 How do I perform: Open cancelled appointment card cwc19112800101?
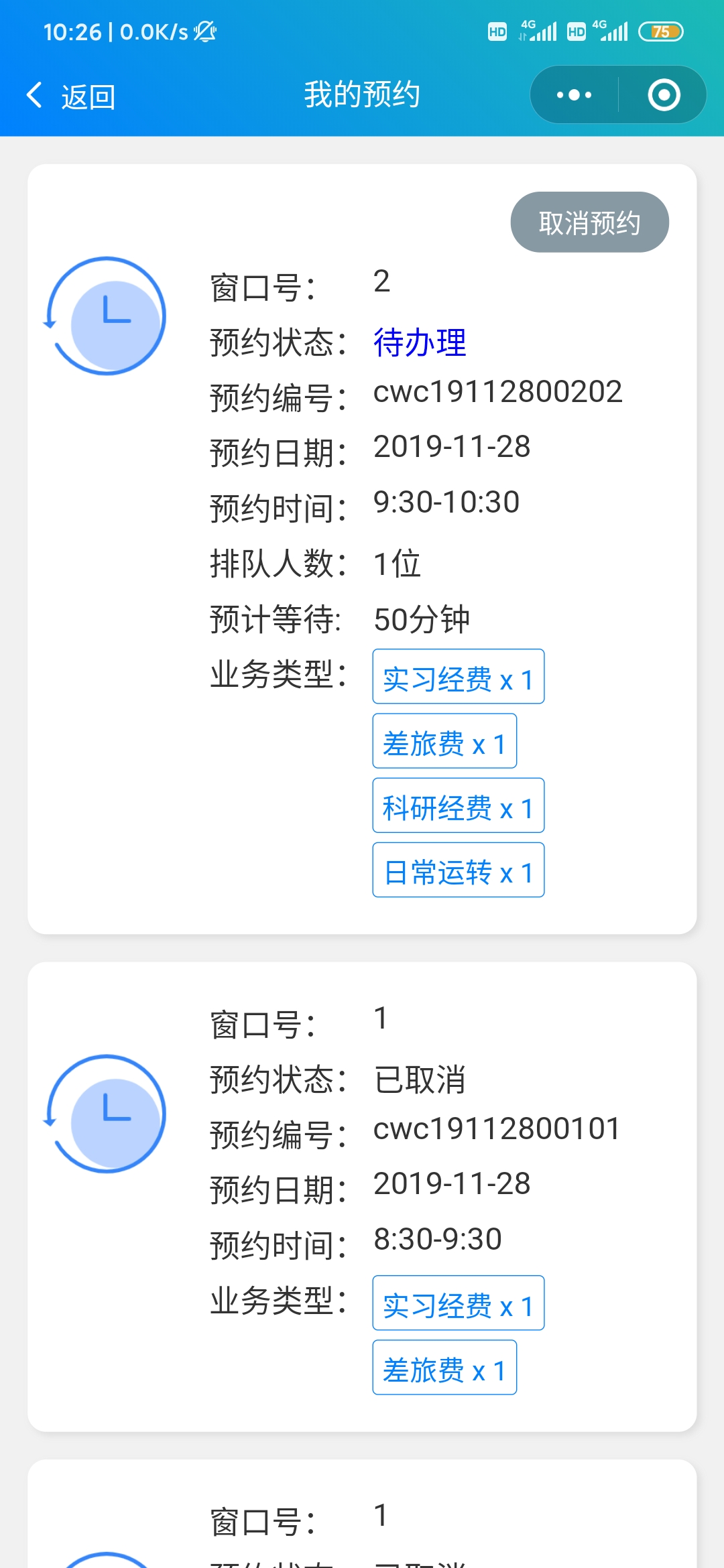[x=362, y=1197]
